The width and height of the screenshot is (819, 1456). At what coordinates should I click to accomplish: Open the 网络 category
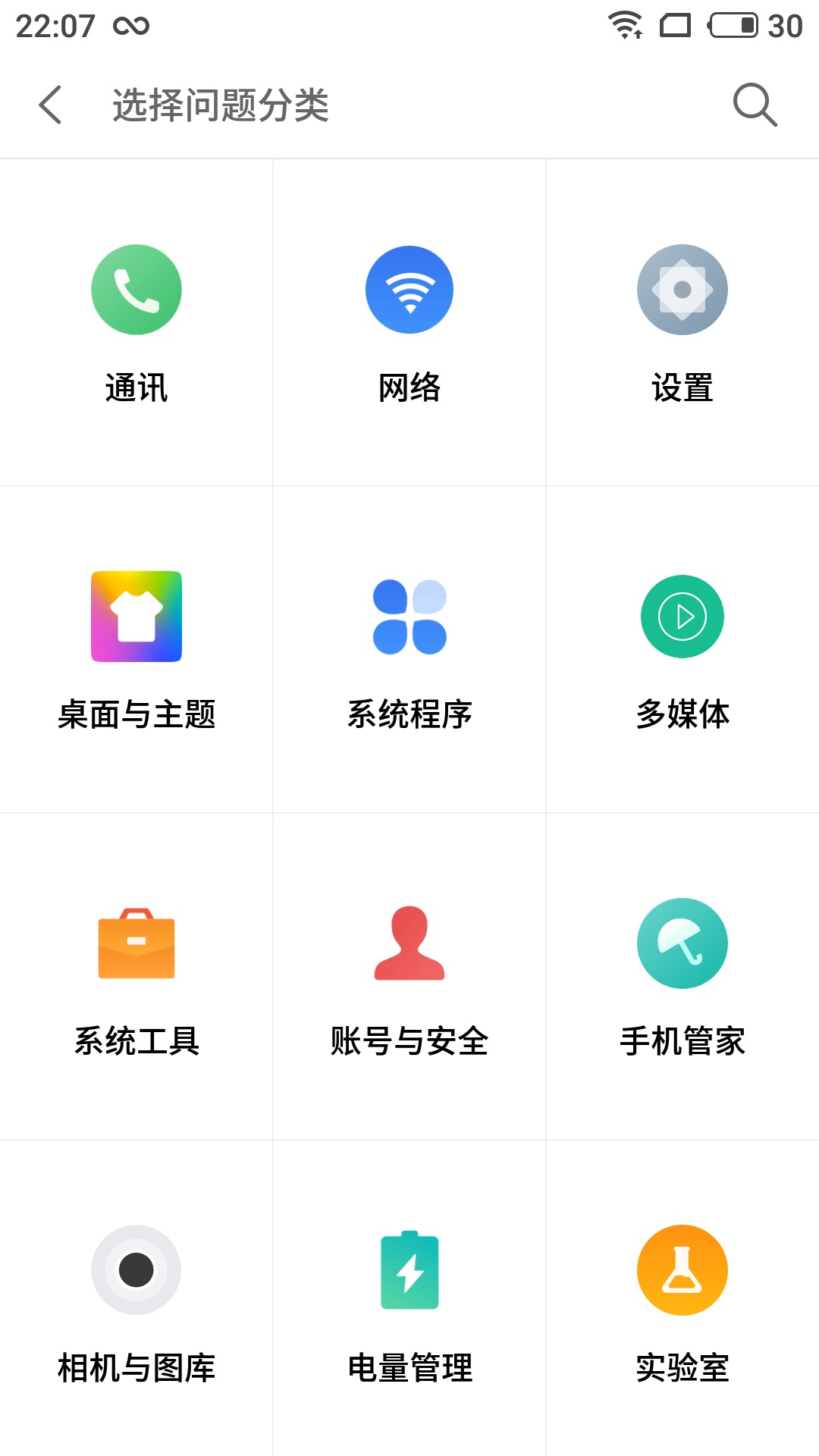(409, 323)
